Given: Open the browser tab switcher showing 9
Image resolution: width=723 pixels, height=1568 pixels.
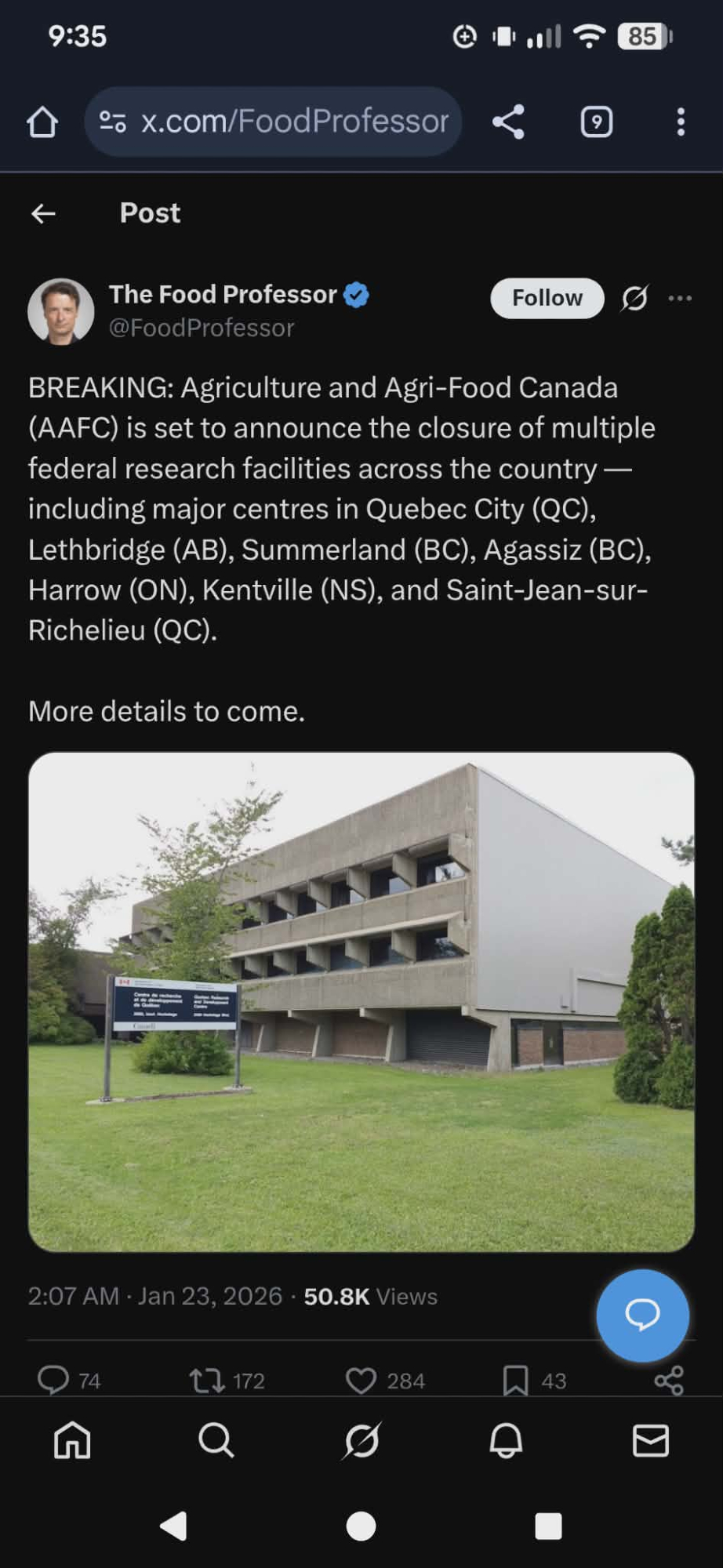Looking at the screenshot, I should [x=597, y=122].
